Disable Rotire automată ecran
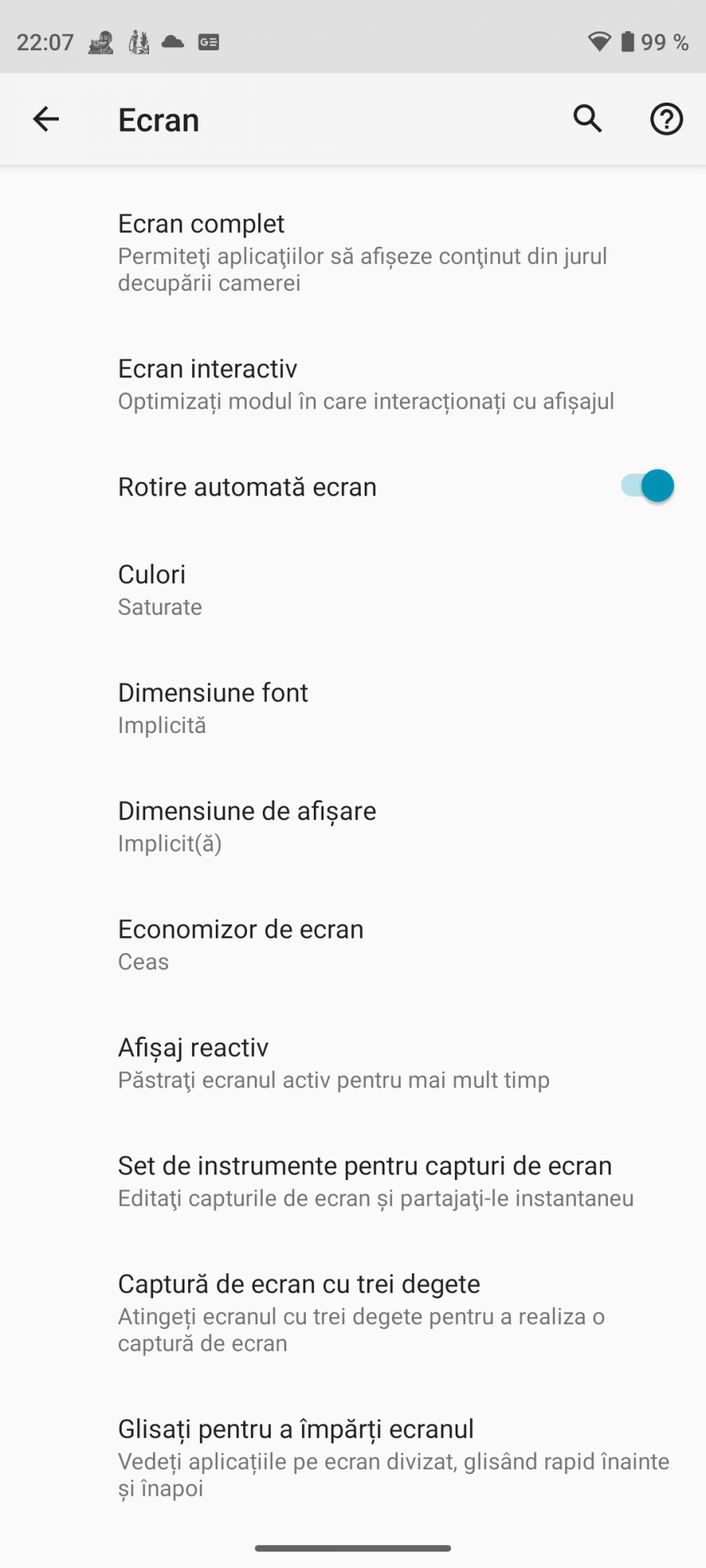 point(646,486)
